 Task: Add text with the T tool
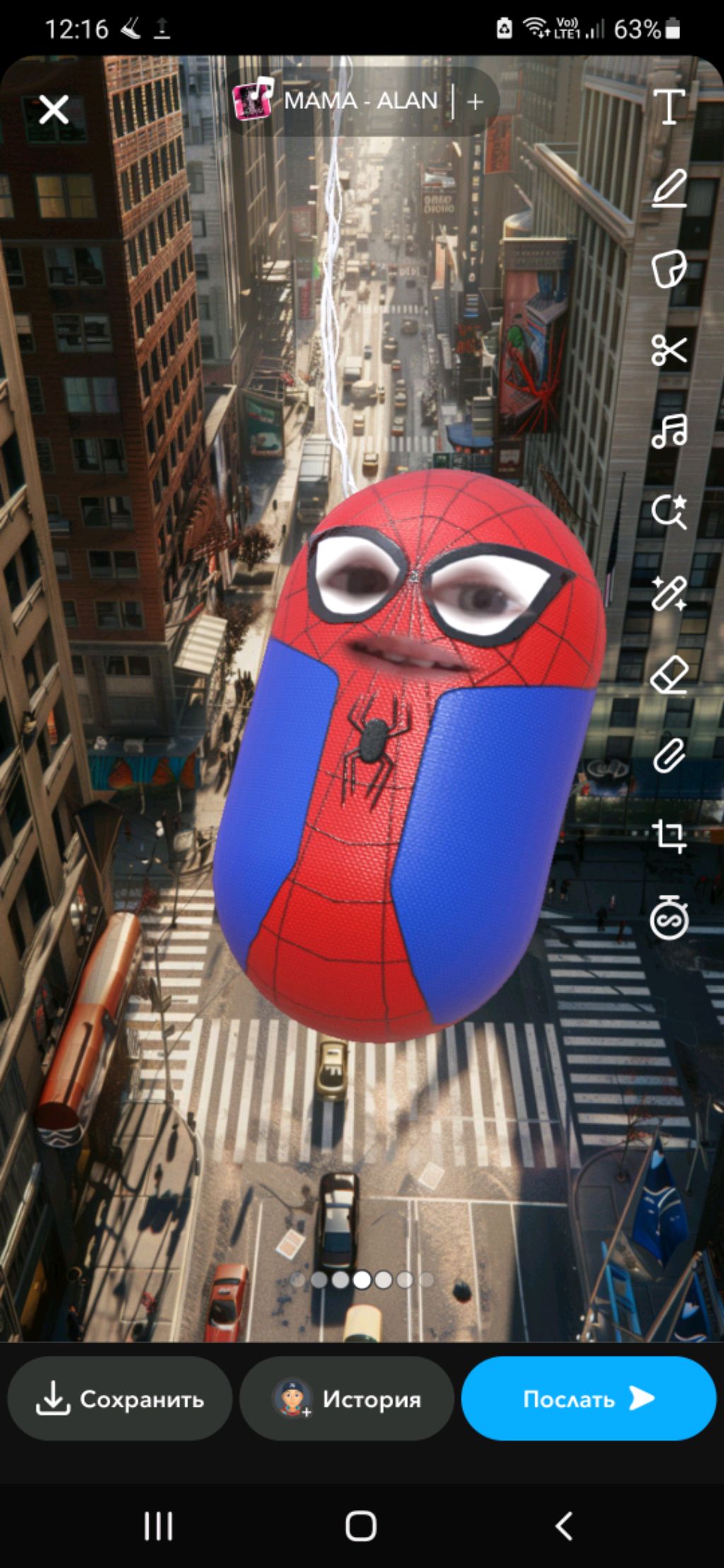tap(669, 107)
